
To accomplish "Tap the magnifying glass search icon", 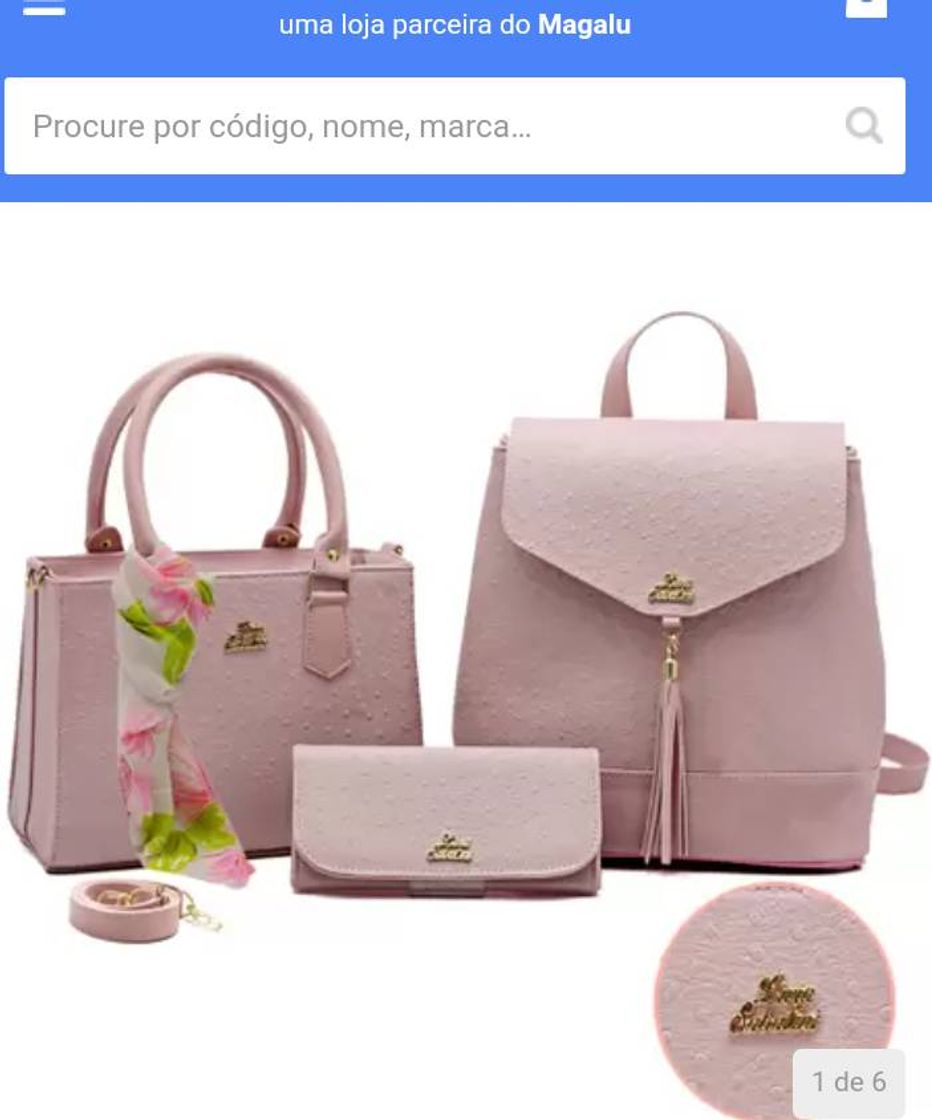I will coord(864,127).
